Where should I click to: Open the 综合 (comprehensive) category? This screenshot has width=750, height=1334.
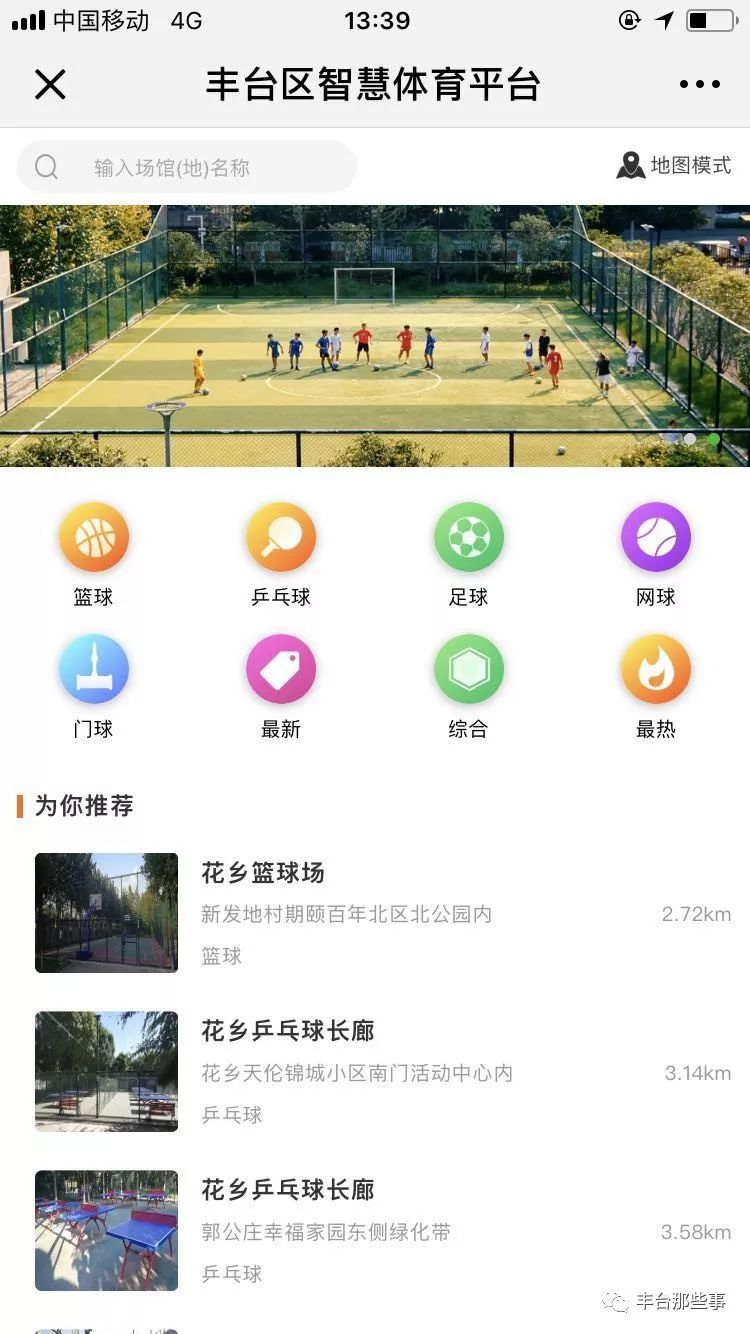tap(468, 668)
